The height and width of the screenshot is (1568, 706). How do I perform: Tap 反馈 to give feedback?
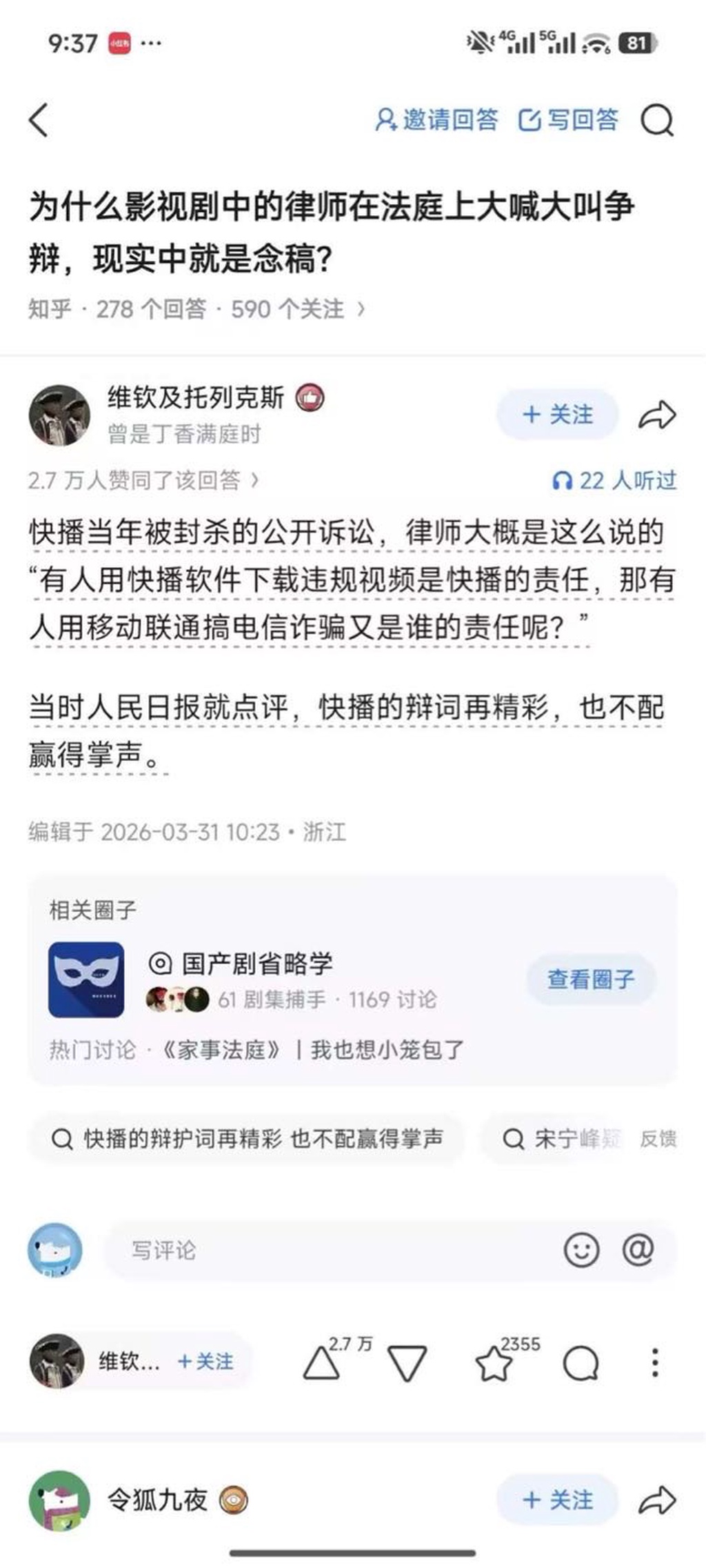(658, 1139)
